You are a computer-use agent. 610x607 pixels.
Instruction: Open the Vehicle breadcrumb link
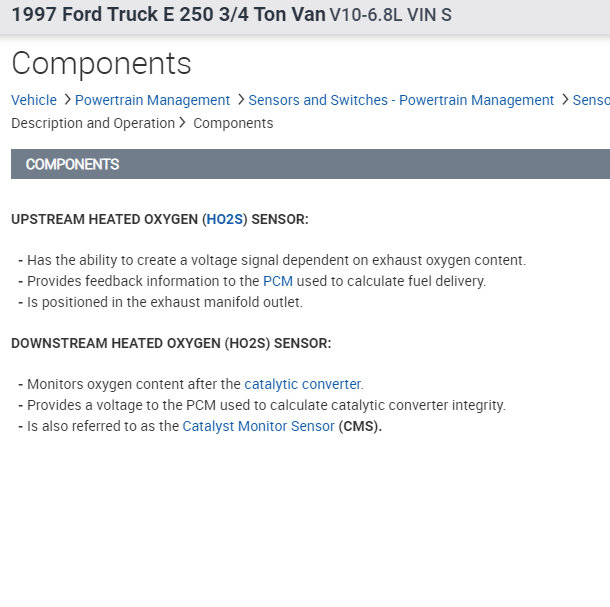(x=34, y=100)
